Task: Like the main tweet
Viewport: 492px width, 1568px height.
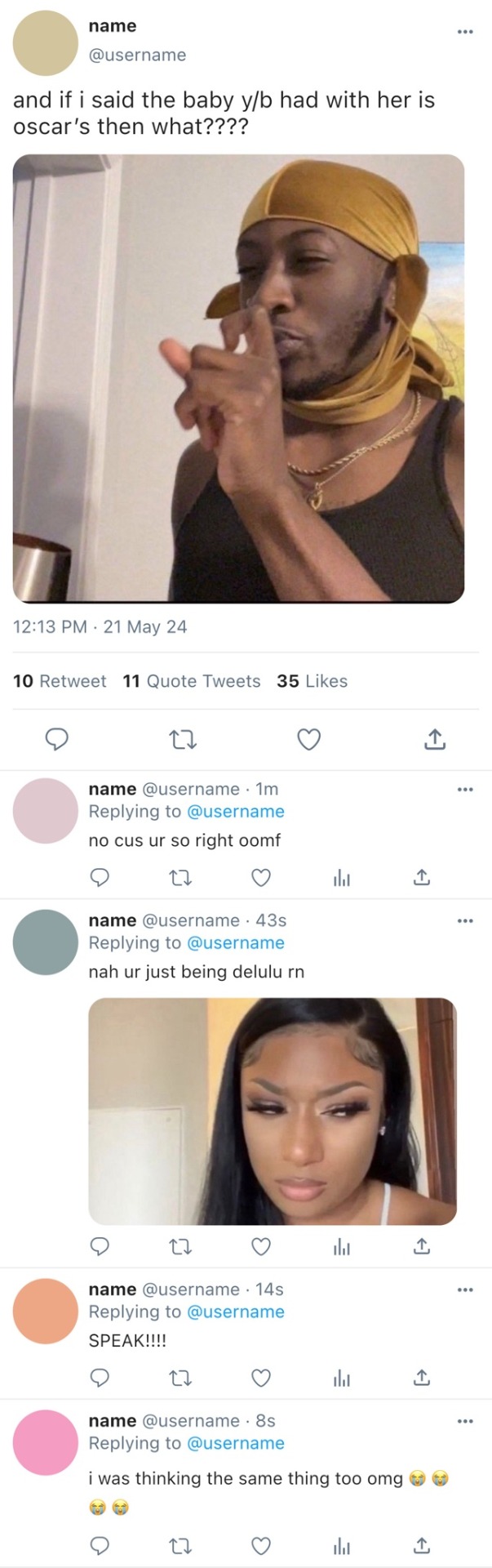Action: 308,740
